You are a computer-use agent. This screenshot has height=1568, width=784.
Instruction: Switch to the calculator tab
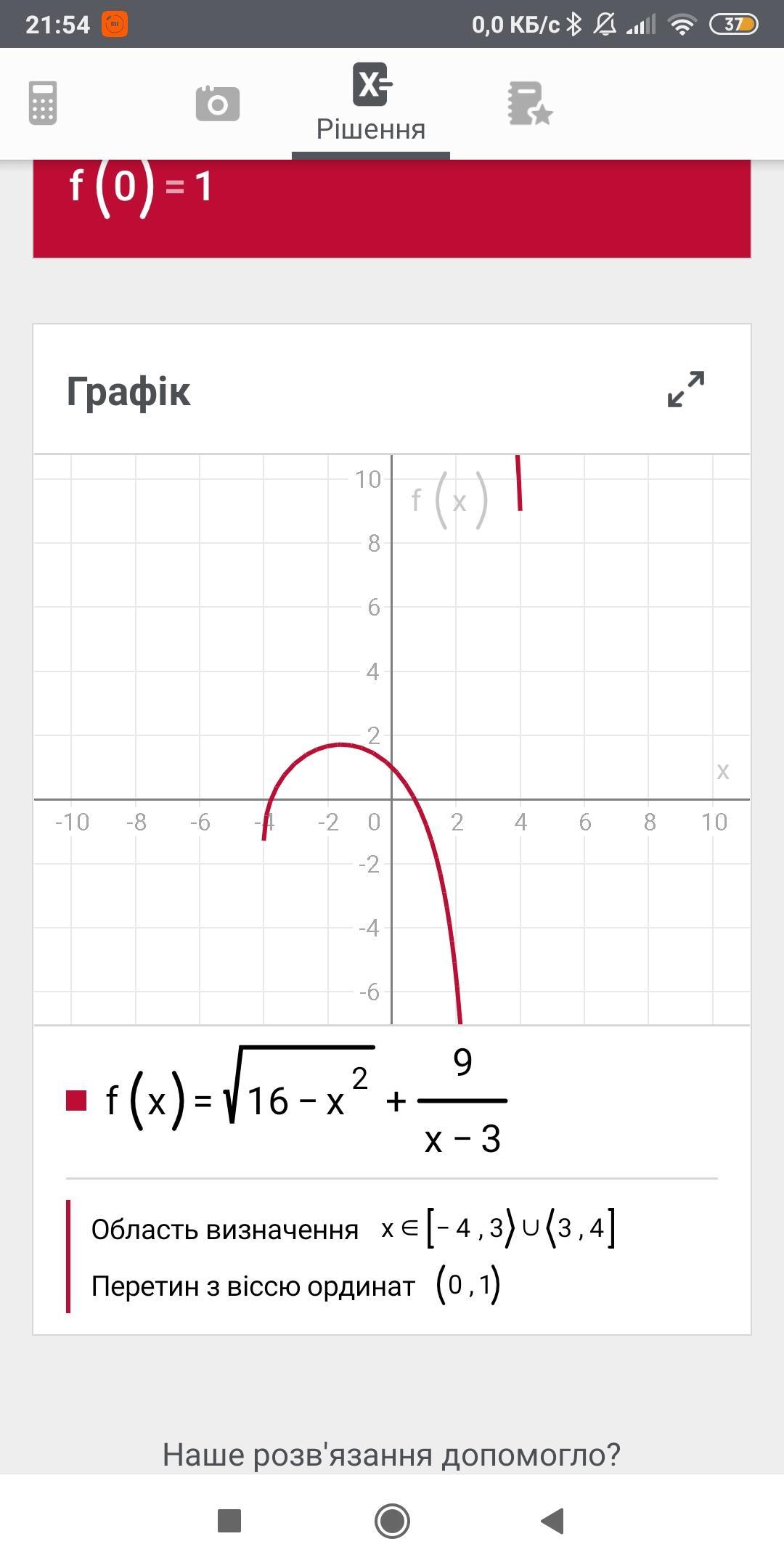click(43, 103)
